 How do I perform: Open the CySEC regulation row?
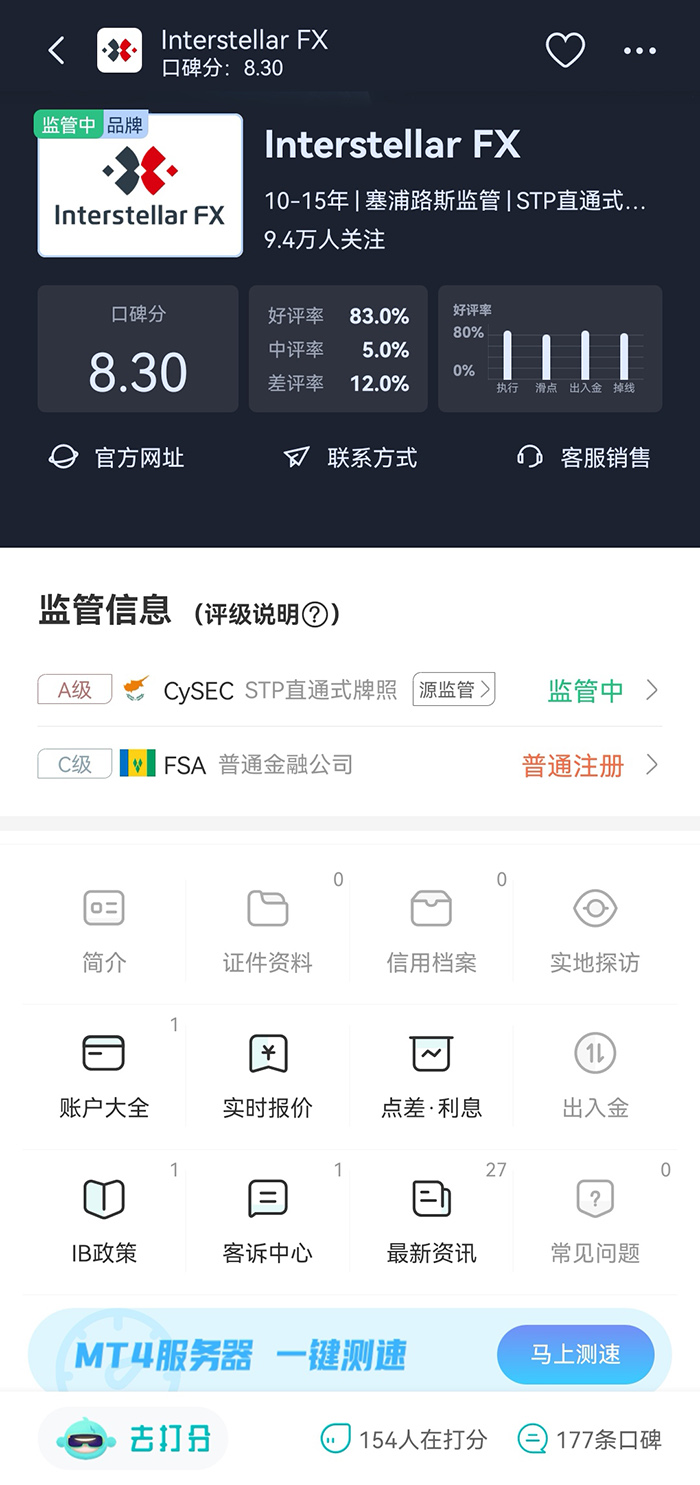pos(300,690)
